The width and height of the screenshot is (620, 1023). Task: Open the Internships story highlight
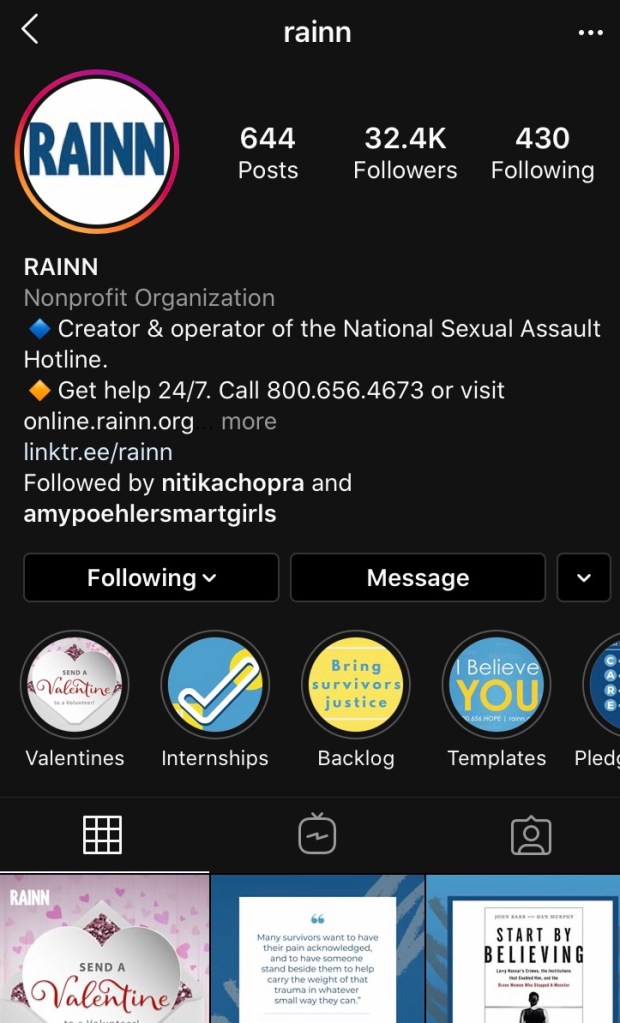tap(215, 685)
